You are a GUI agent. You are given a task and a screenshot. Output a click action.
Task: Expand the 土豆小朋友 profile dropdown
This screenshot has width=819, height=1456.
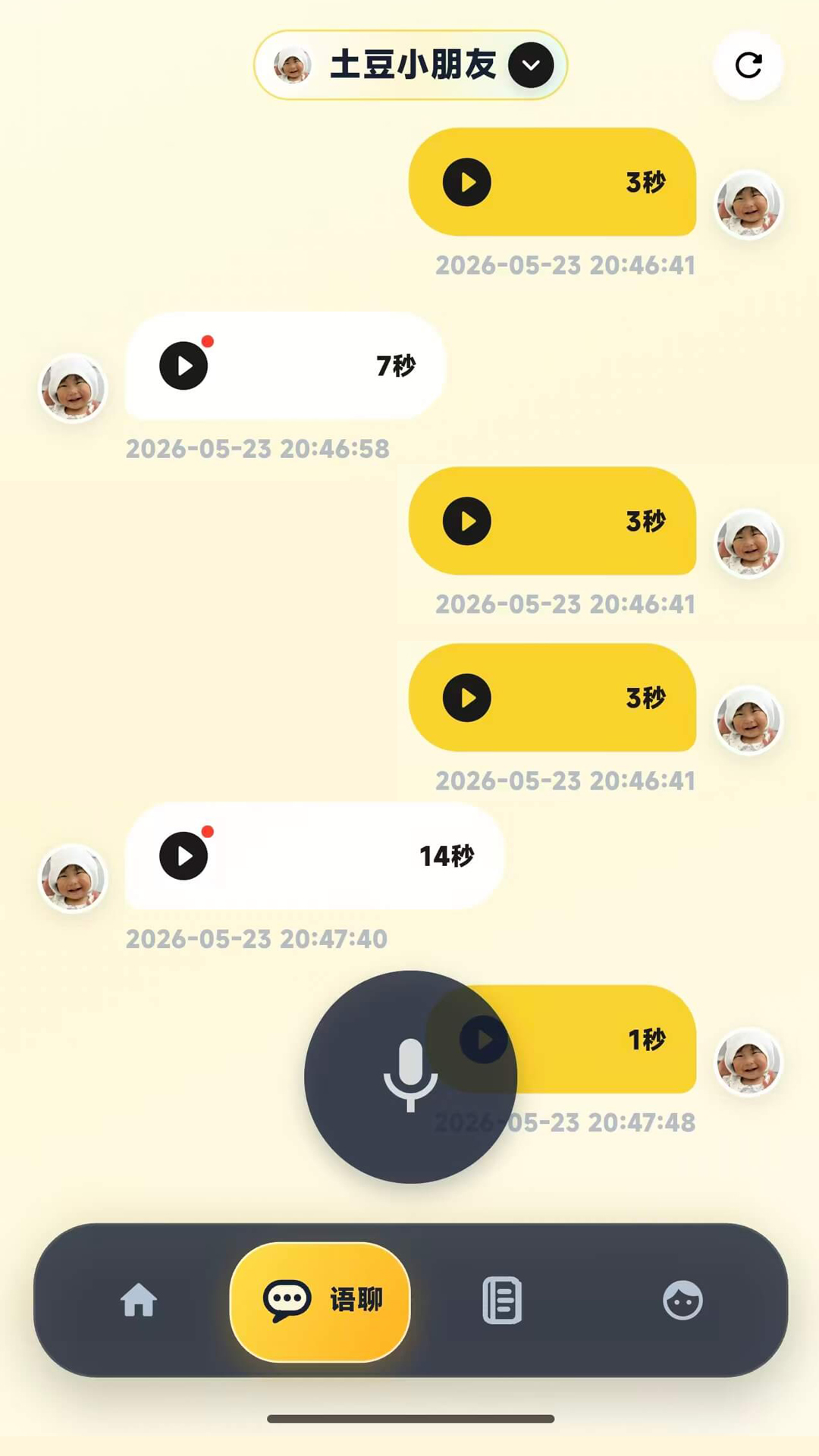coord(531,65)
